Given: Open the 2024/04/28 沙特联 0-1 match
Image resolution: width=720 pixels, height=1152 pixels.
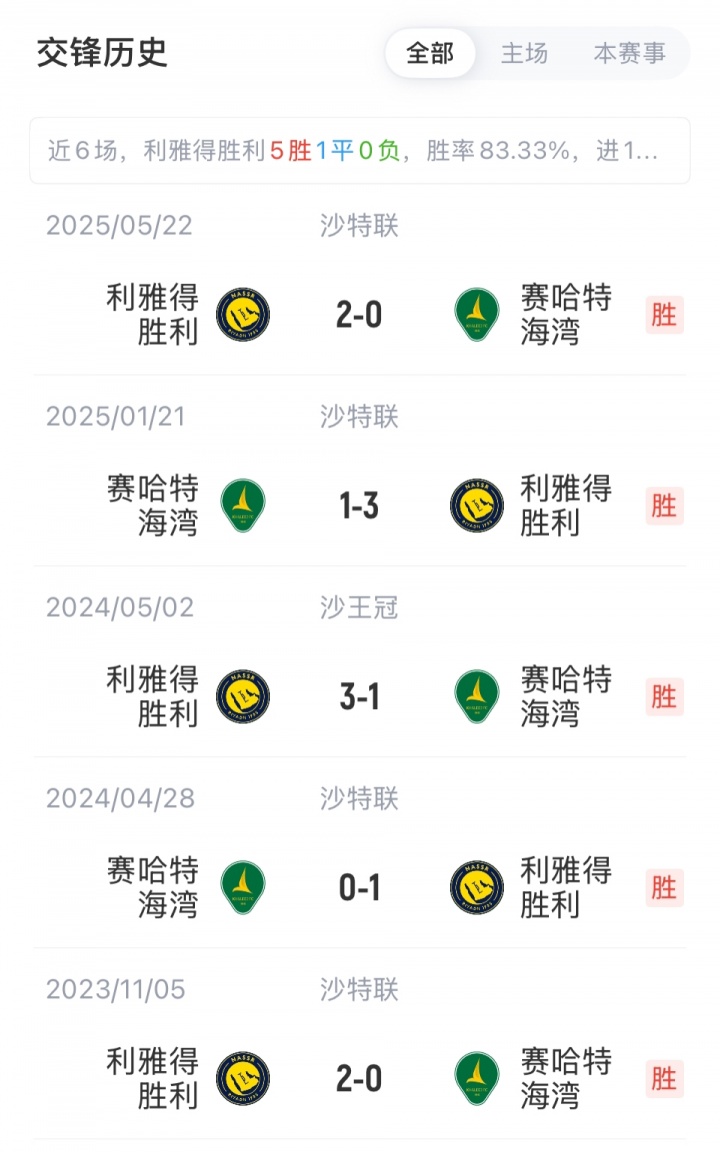Looking at the screenshot, I should point(359,888).
